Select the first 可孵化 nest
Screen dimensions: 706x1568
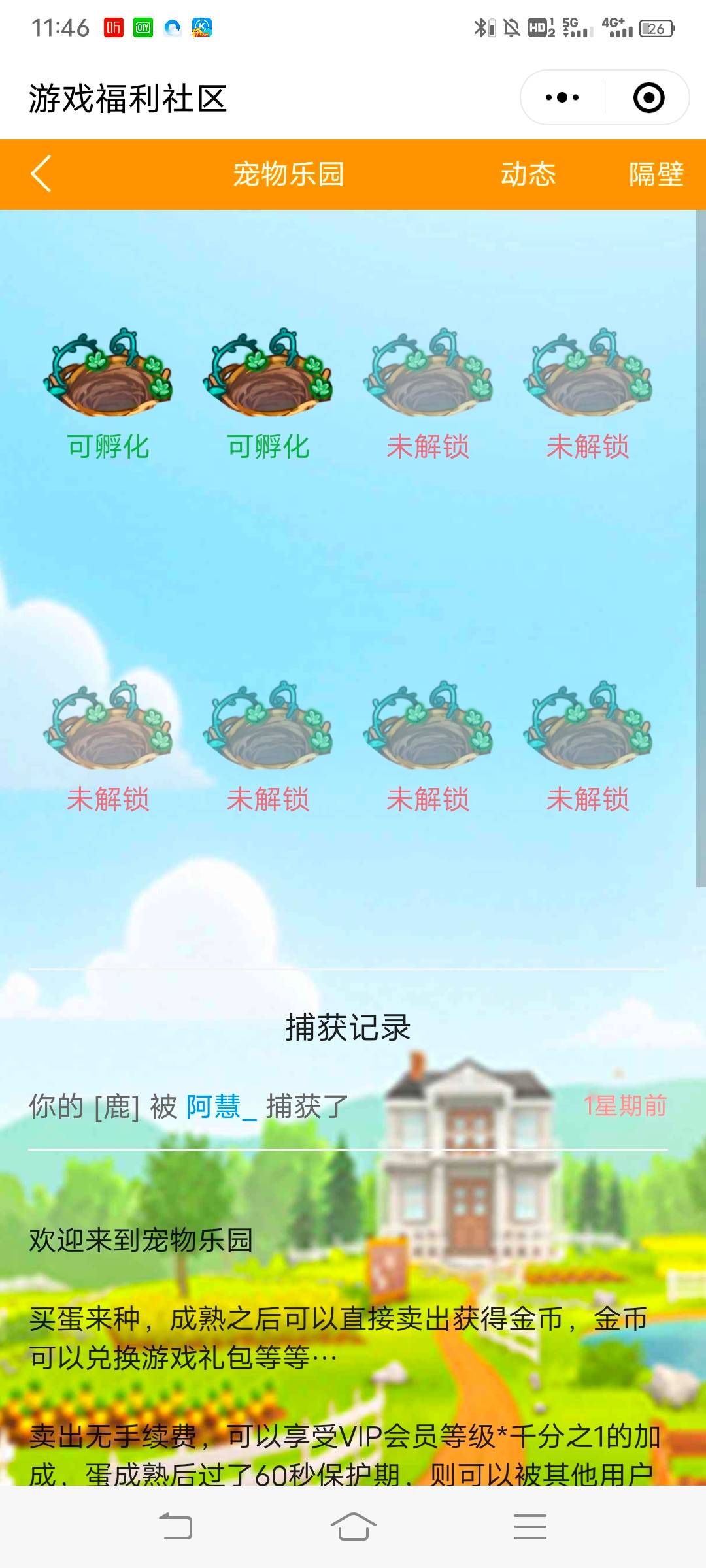(x=108, y=374)
